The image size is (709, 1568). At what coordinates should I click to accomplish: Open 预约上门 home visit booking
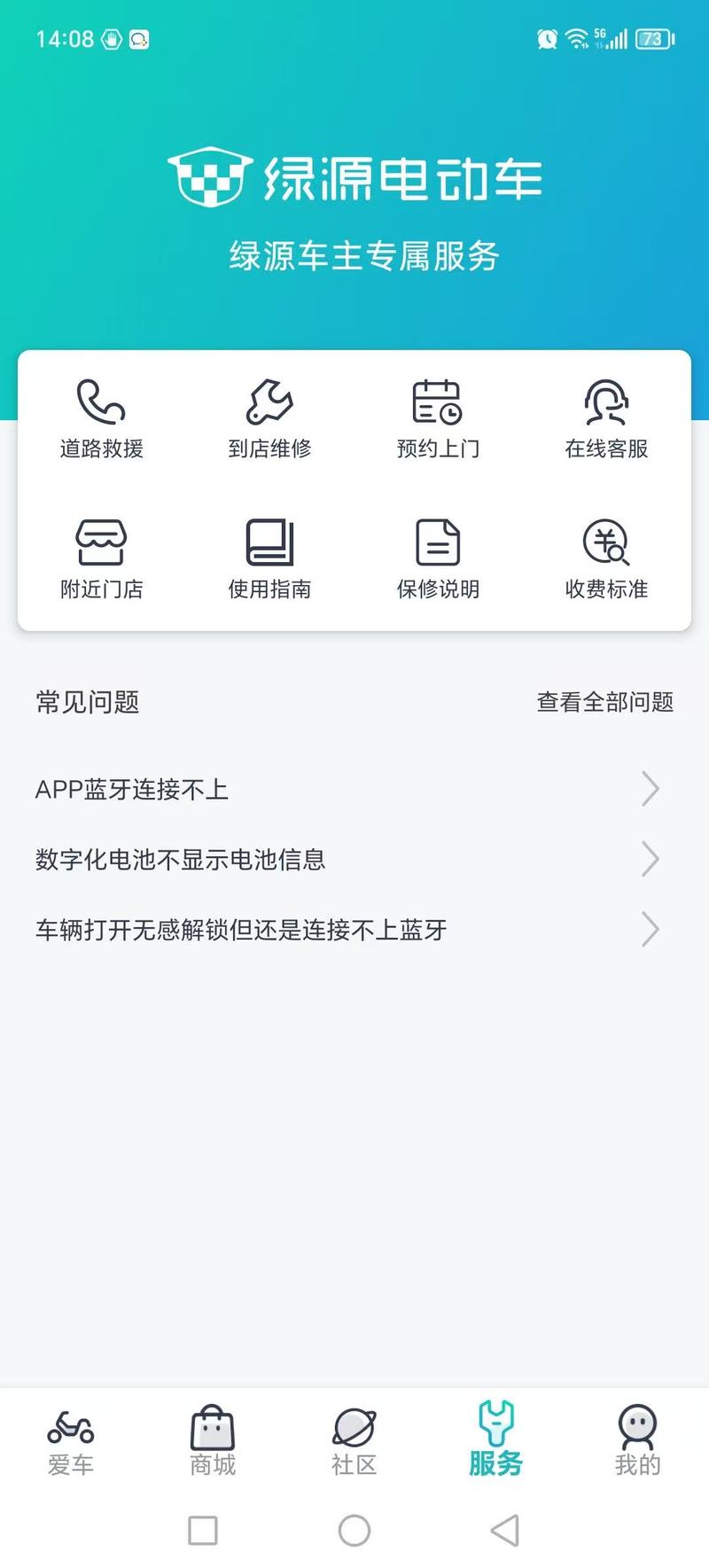[x=438, y=420]
